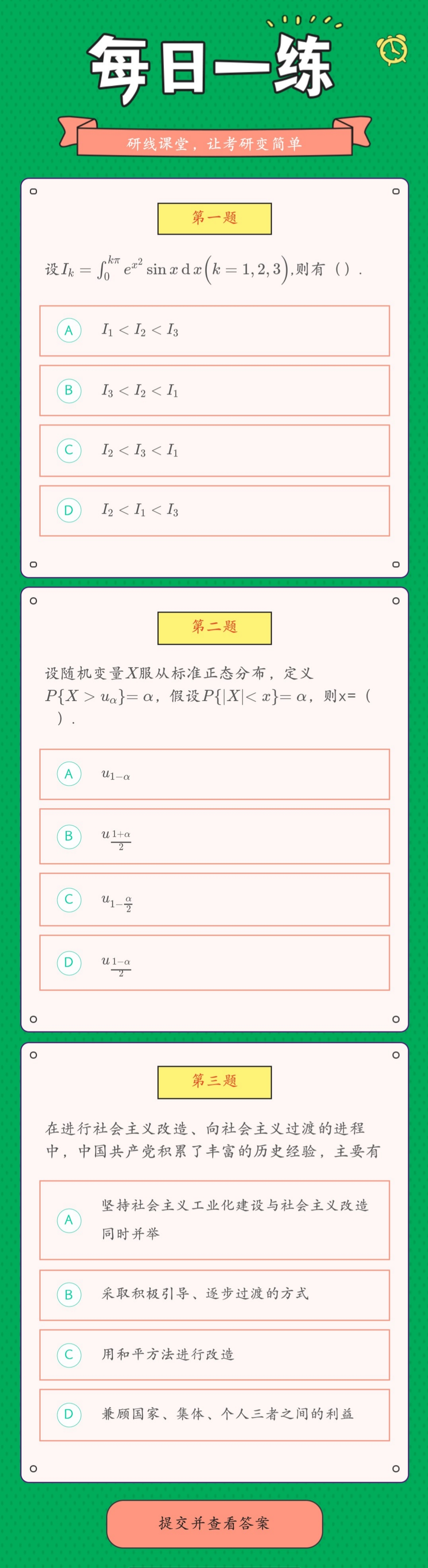Viewport: 428px width, 1568px height.
Task: Check option 采取积极引导、逐步过渡的方式
Action: coord(214,1295)
